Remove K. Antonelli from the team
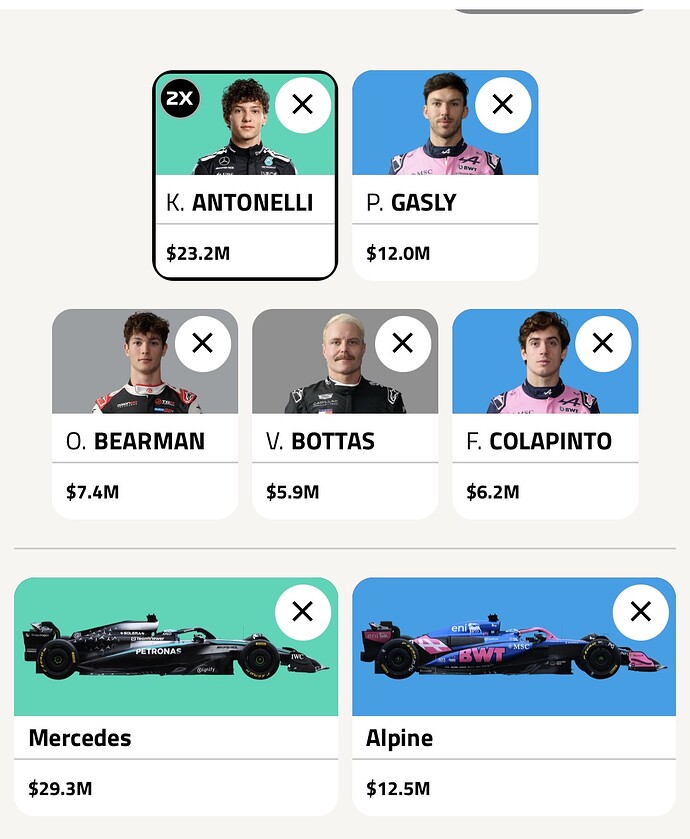This screenshot has height=839, width=690. click(303, 104)
